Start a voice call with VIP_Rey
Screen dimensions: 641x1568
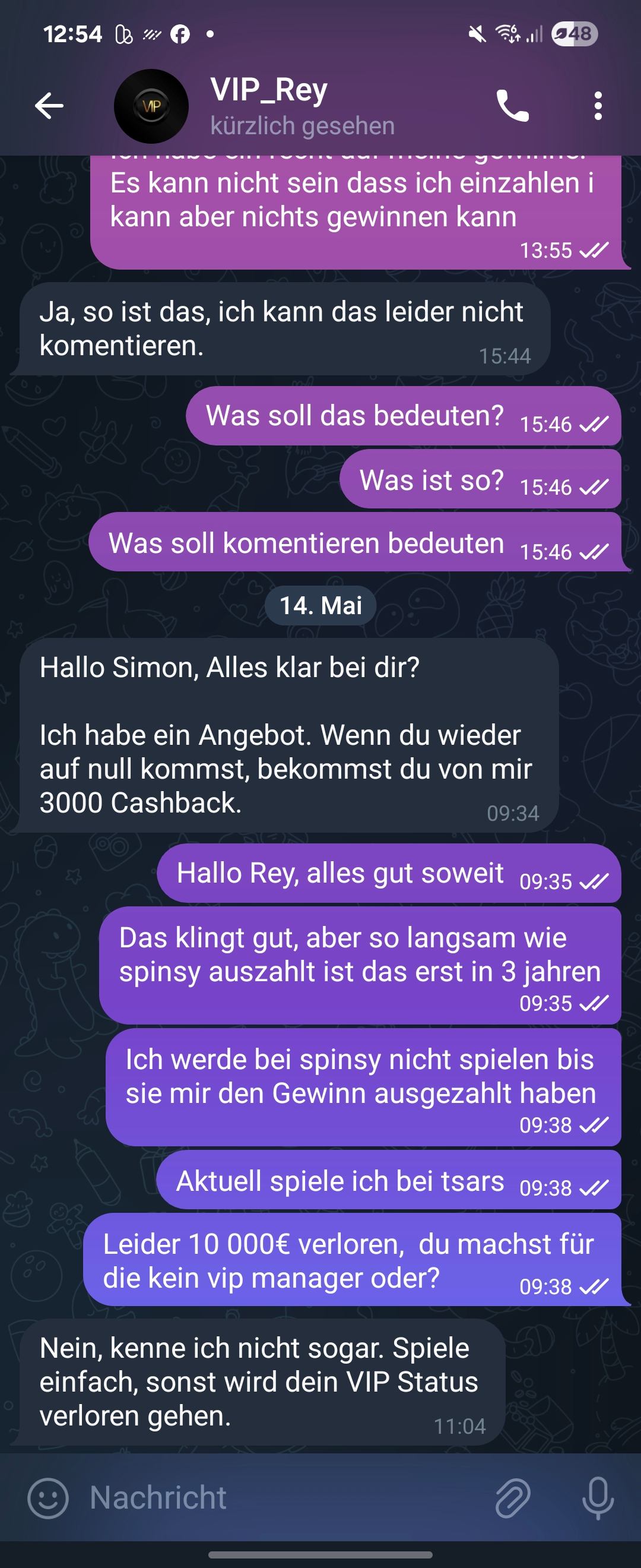[x=513, y=106]
